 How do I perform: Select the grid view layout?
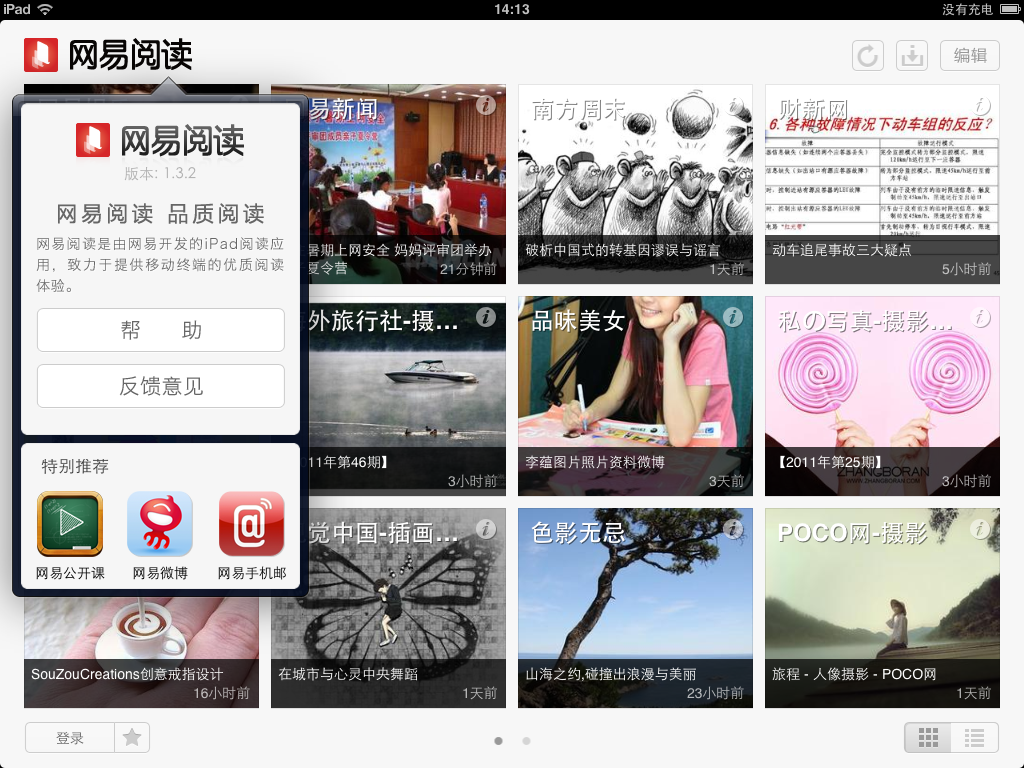click(x=928, y=738)
